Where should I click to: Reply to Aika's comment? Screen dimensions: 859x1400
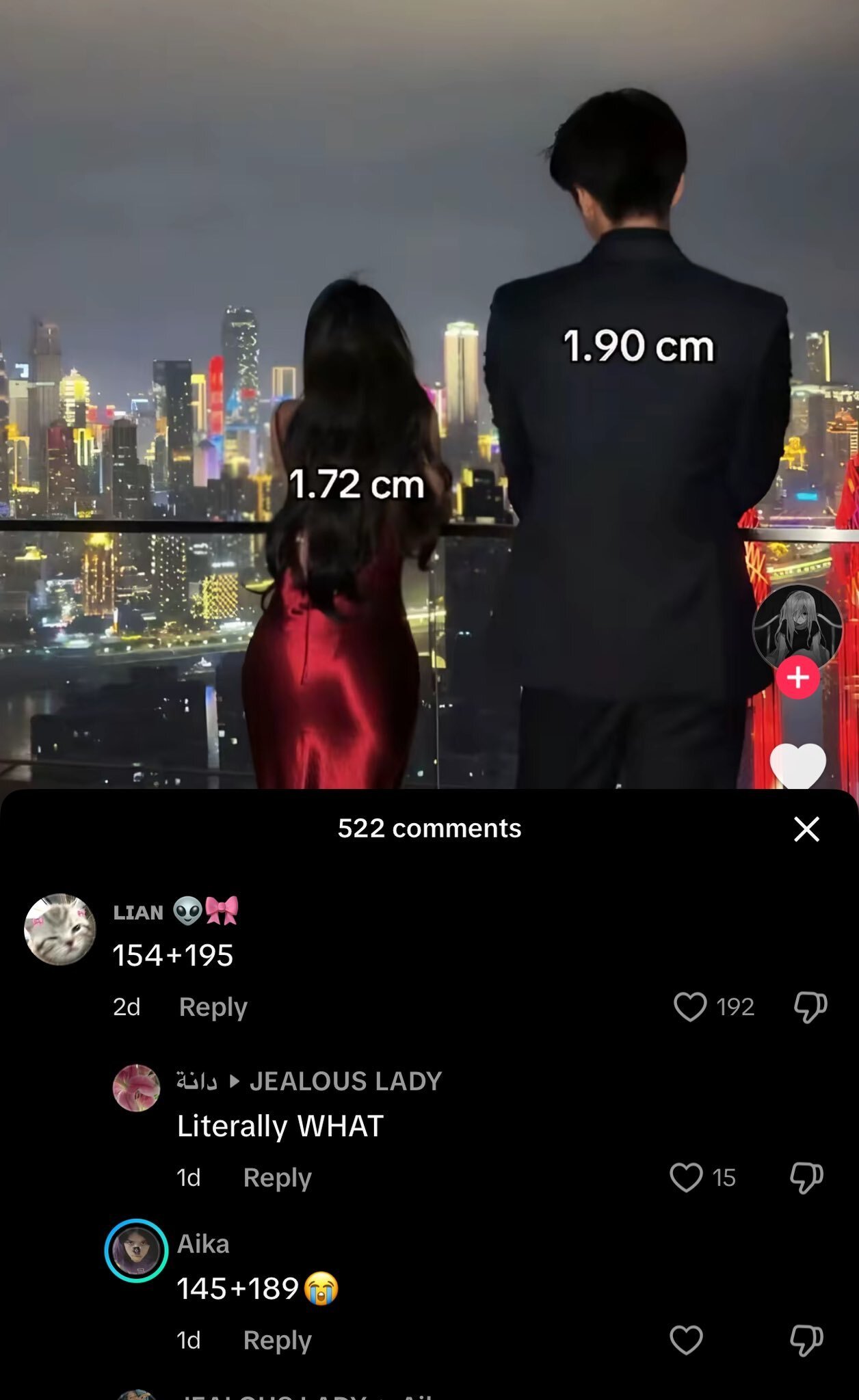pyautogui.click(x=277, y=1341)
